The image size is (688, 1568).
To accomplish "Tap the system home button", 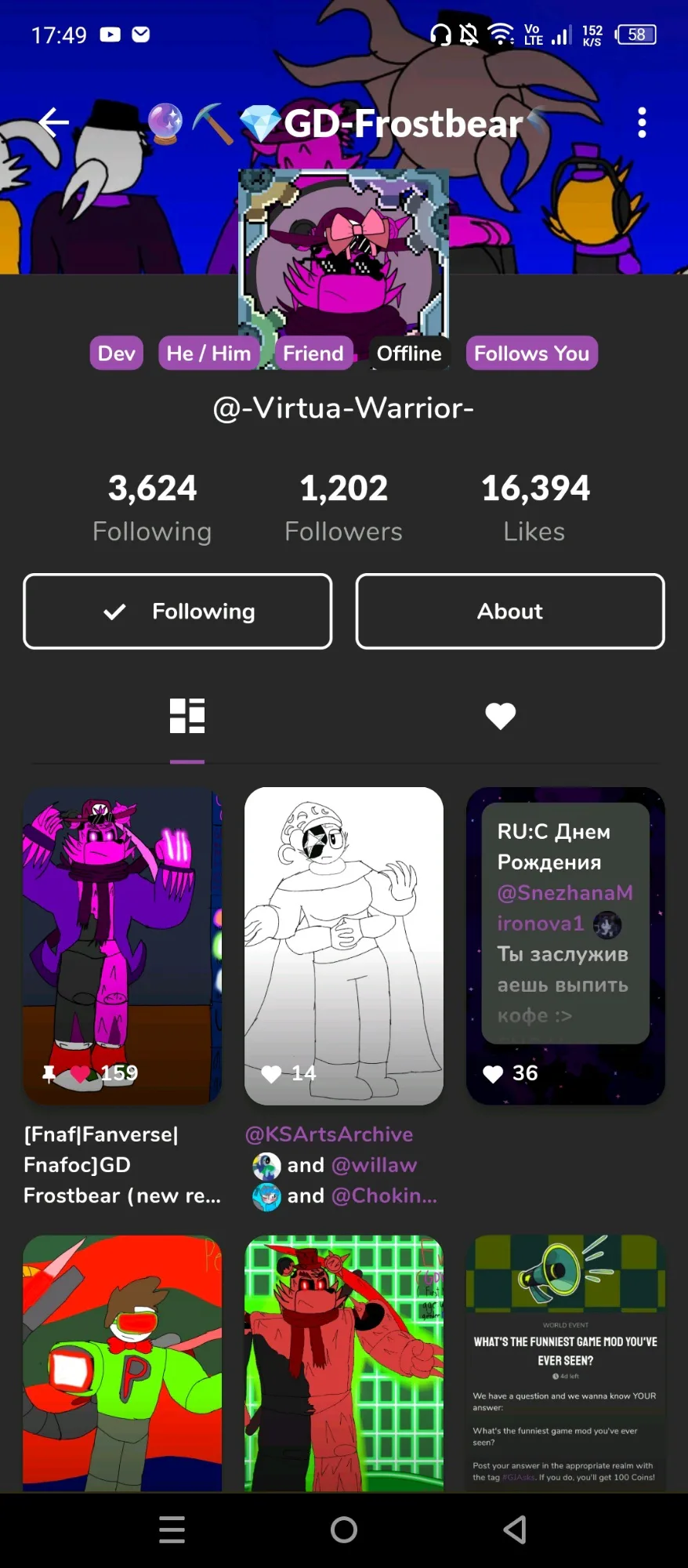I will pyautogui.click(x=344, y=1530).
